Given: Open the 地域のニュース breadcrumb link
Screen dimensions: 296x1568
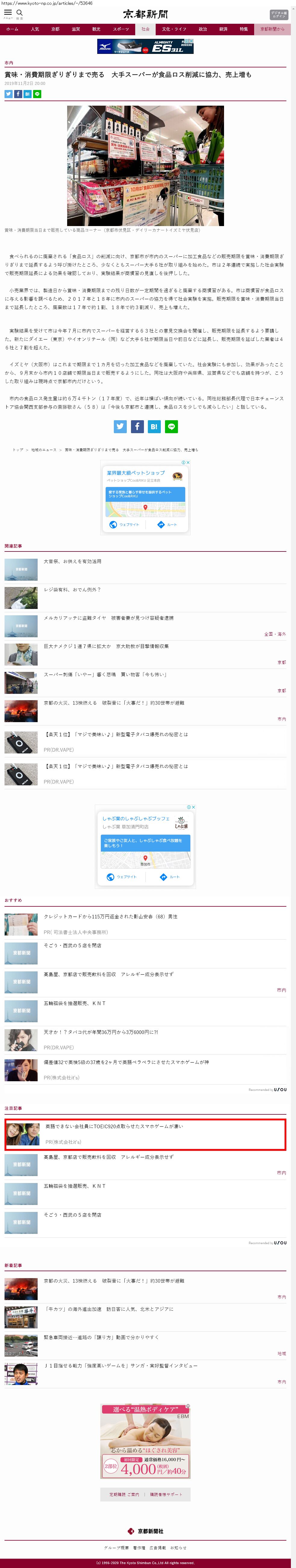Looking at the screenshot, I should coord(44,450).
